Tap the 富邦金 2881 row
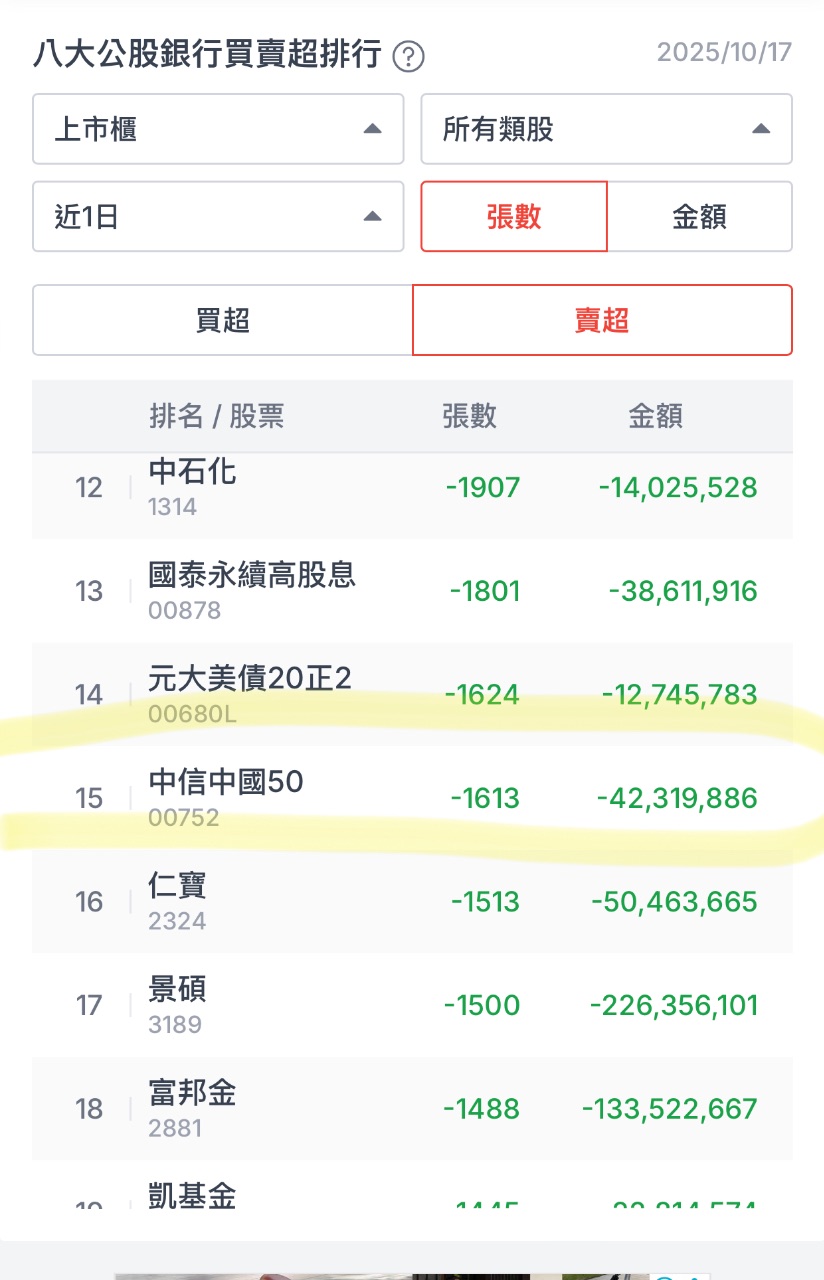The width and height of the screenshot is (824, 1280). click(412, 1108)
